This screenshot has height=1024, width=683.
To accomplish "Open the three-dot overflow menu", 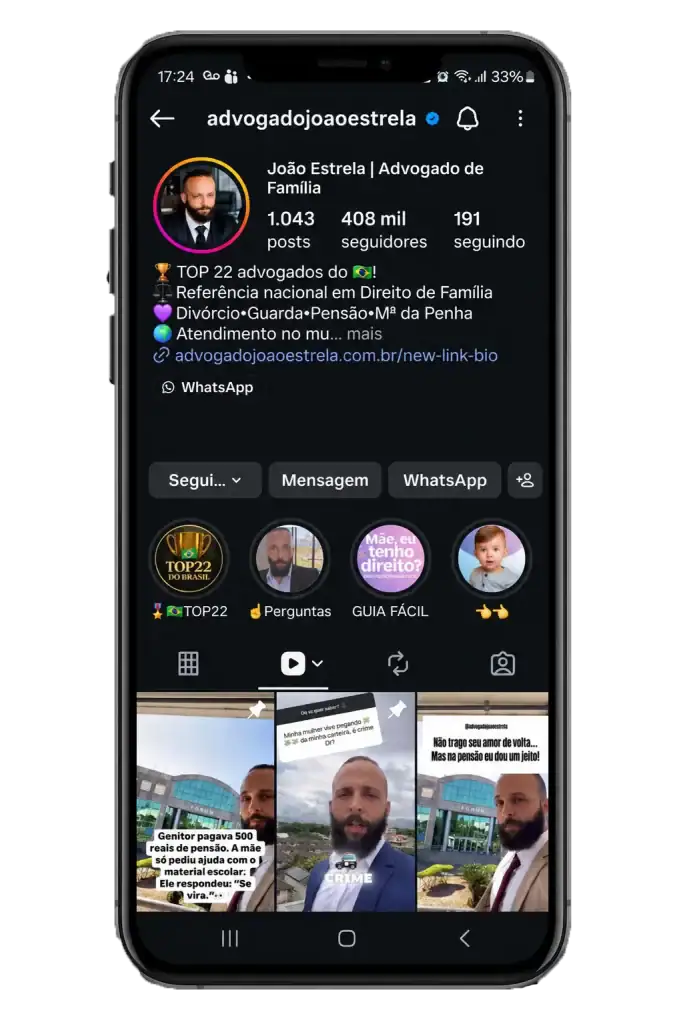I will pyautogui.click(x=520, y=118).
